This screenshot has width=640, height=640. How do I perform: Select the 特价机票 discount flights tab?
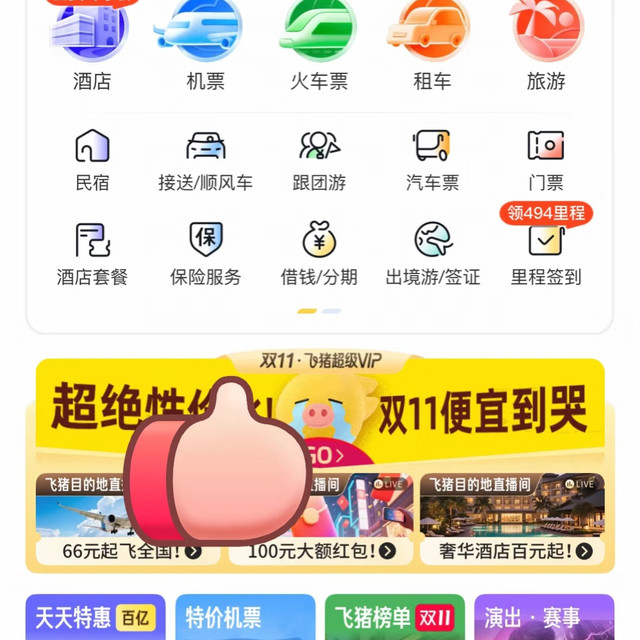(x=244, y=618)
